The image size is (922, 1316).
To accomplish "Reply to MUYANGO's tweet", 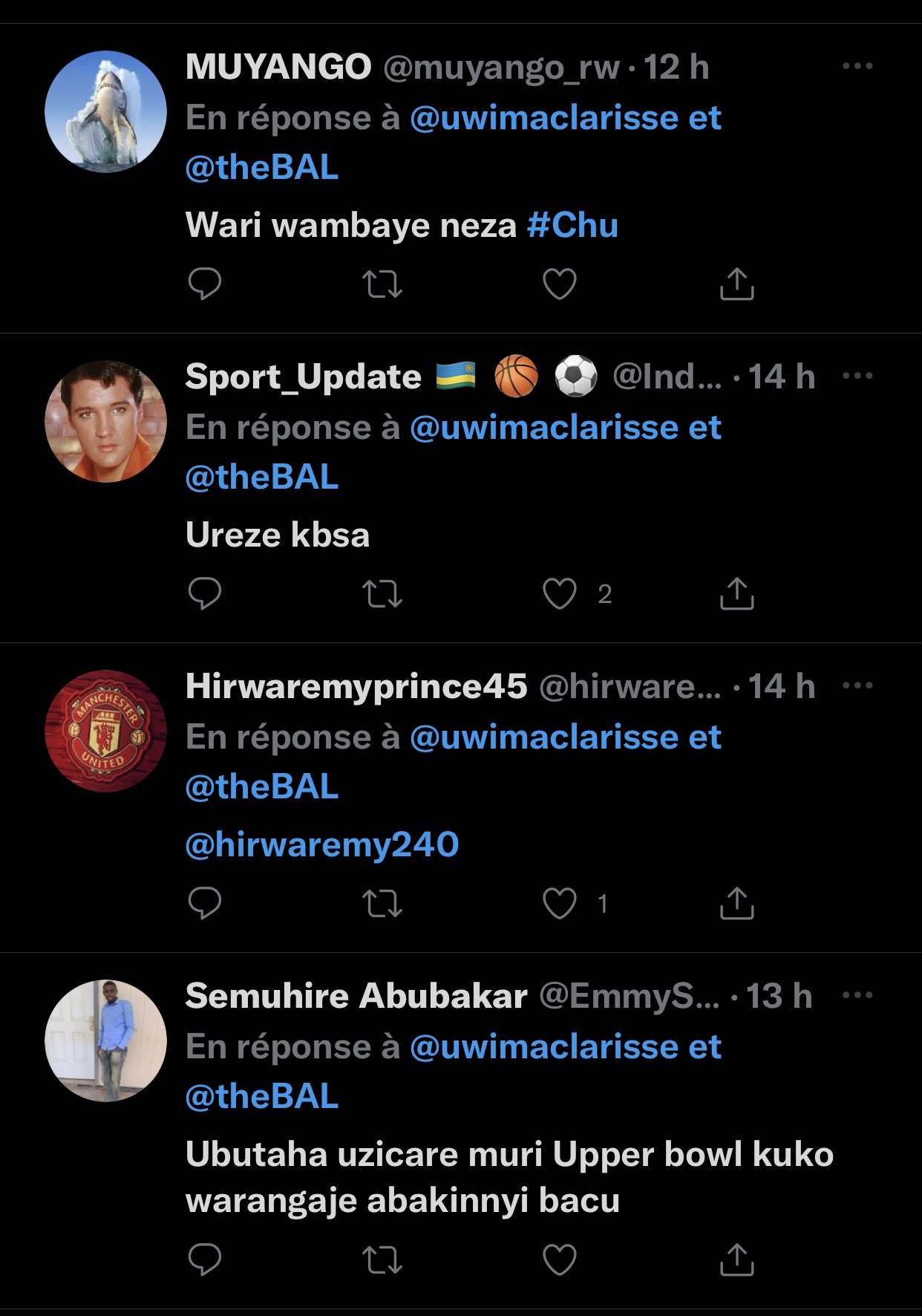I will [205, 284].
